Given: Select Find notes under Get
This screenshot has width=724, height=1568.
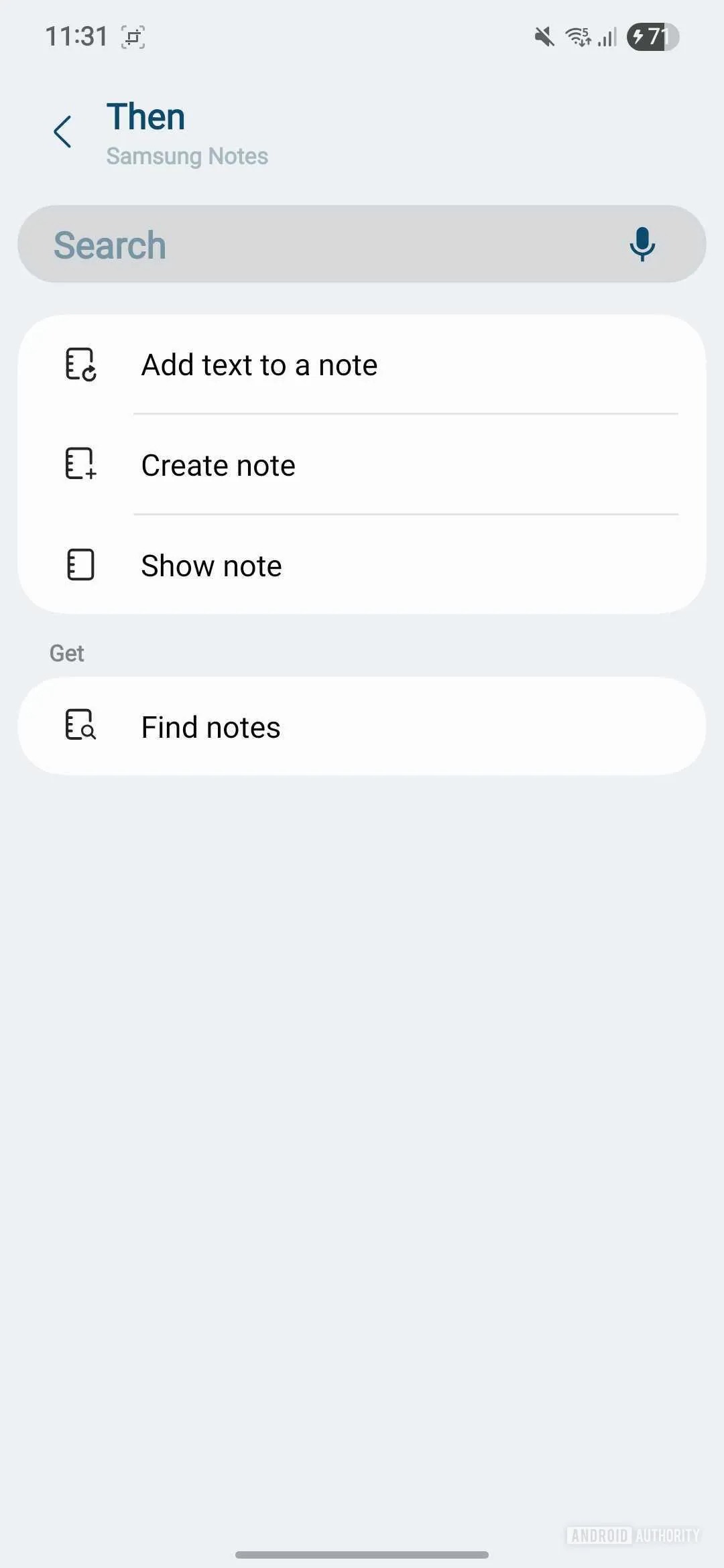Looking at the screenshot, I should [362, 727].
